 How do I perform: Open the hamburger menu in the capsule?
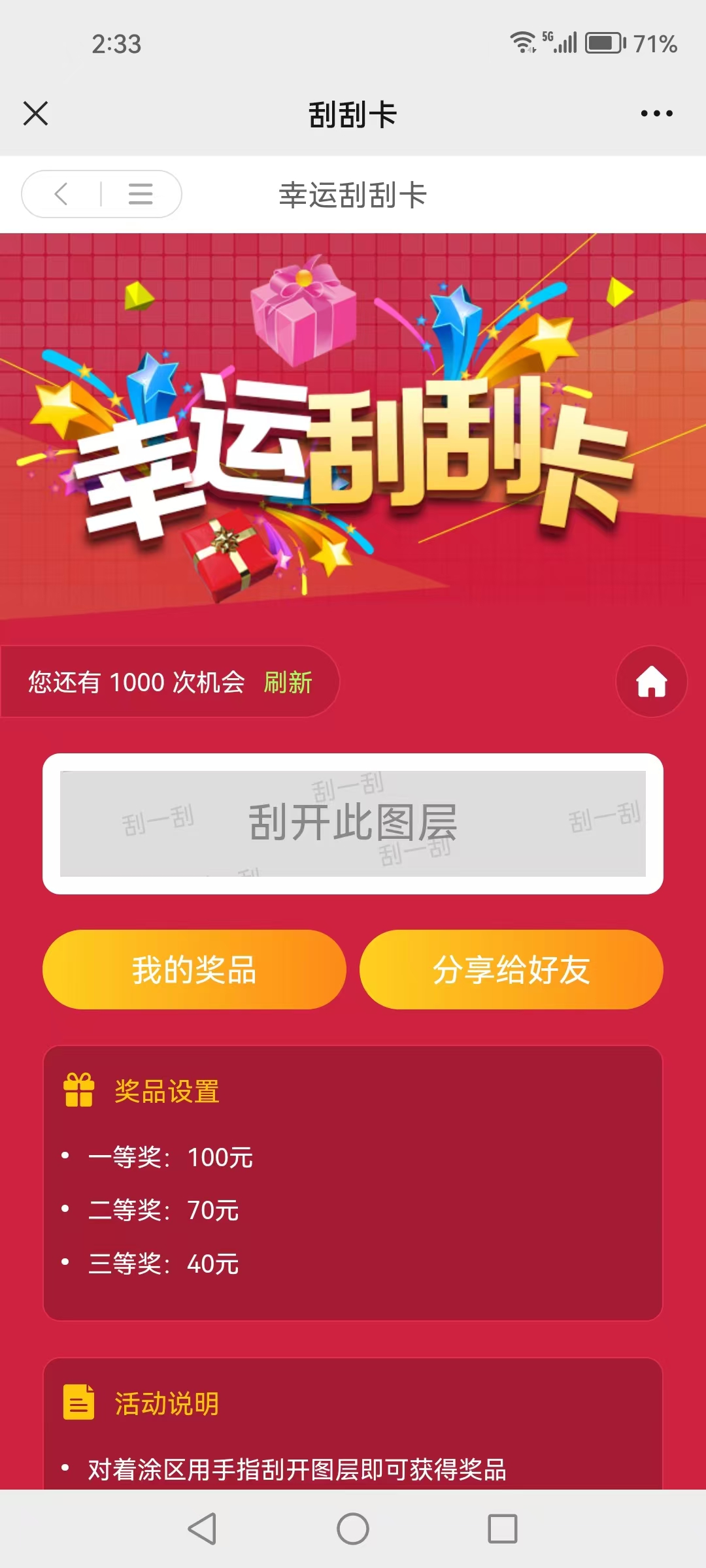[x=141, y=194]
